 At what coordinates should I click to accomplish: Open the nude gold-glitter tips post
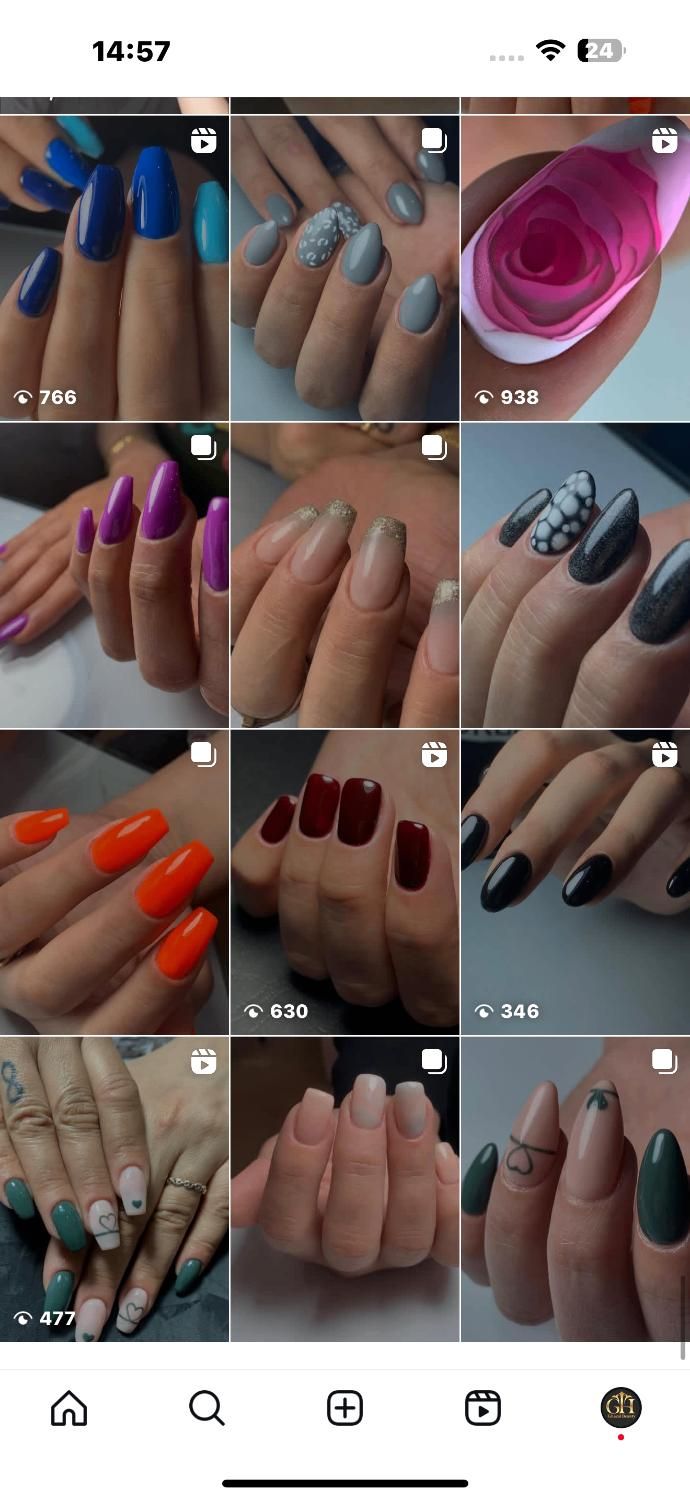pyautogui.click(x=345, y=575)
